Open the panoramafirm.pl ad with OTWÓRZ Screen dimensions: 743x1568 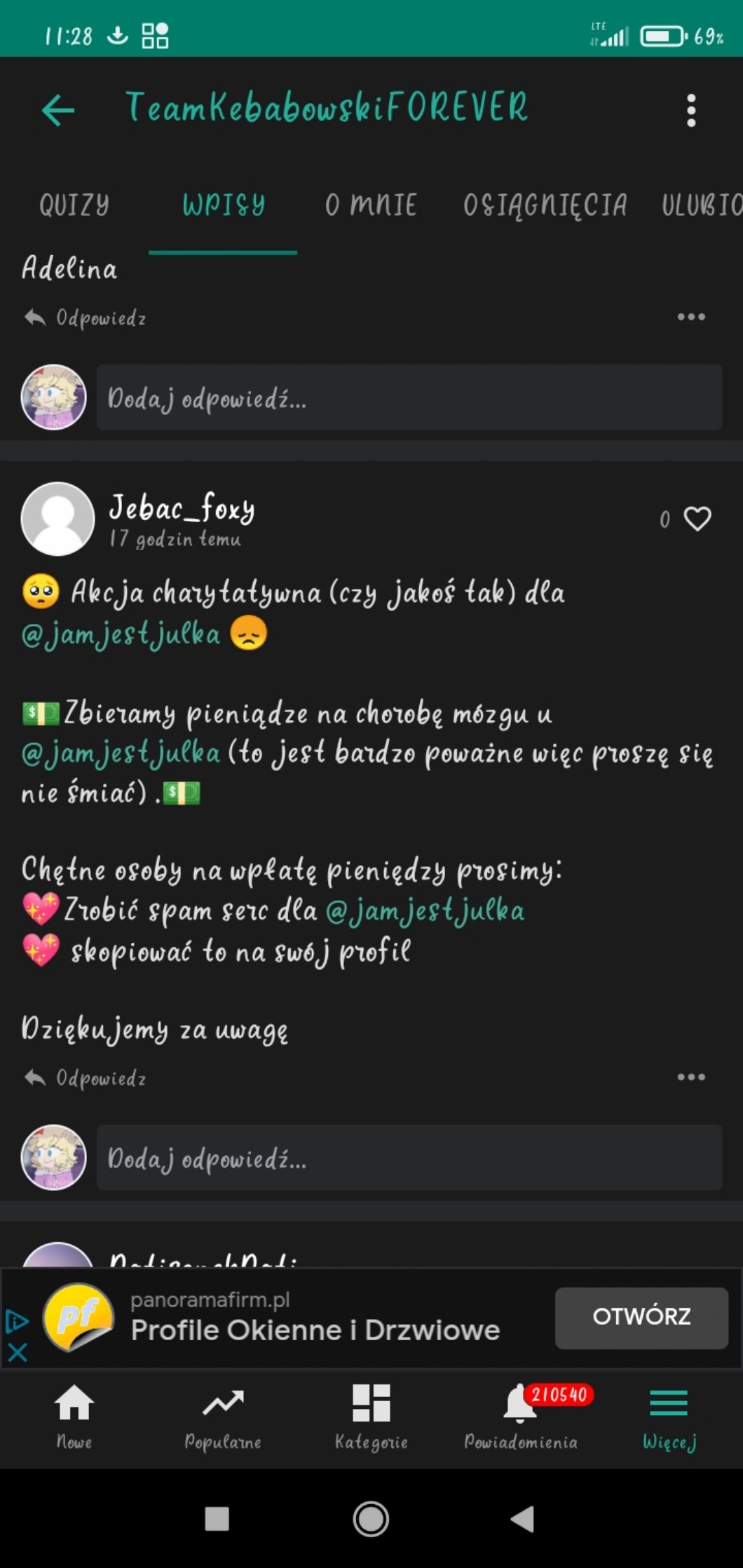pos(641,1317)
